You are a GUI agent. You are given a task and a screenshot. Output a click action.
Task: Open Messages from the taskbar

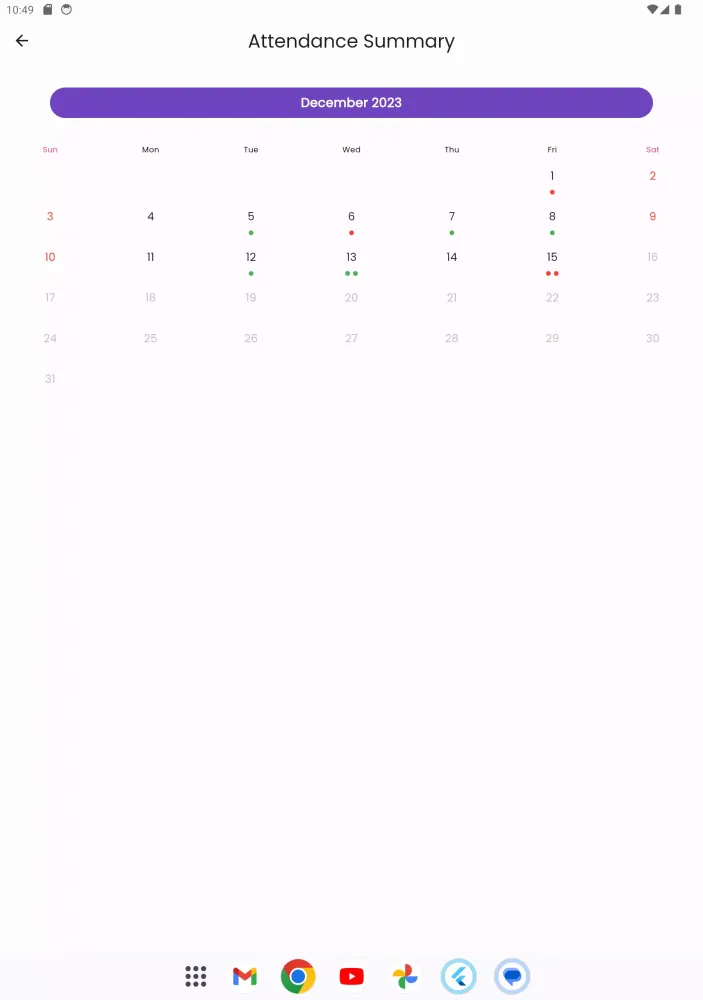(x=512, y=976)
